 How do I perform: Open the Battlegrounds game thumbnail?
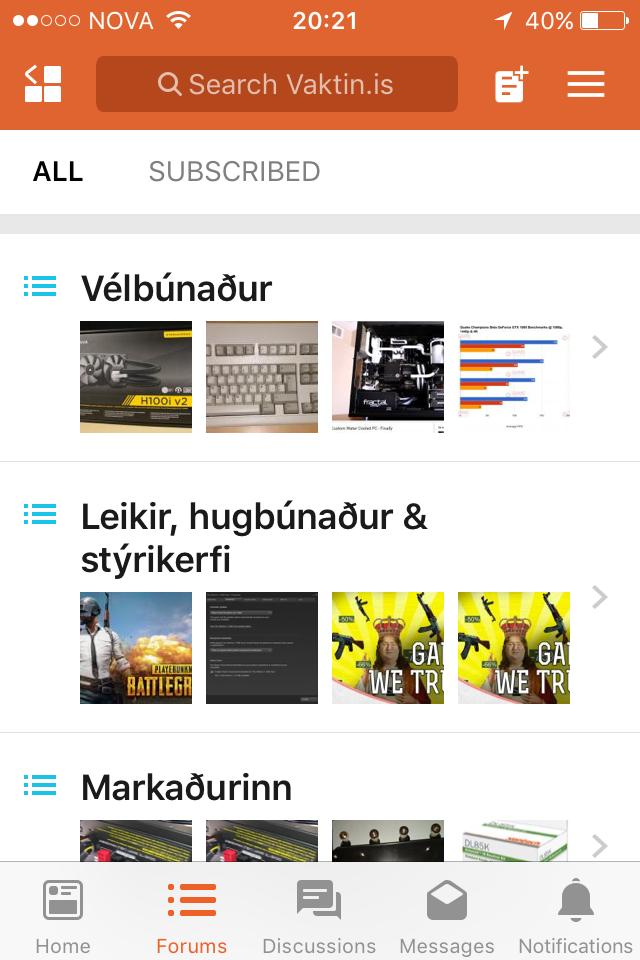point(136,648)
